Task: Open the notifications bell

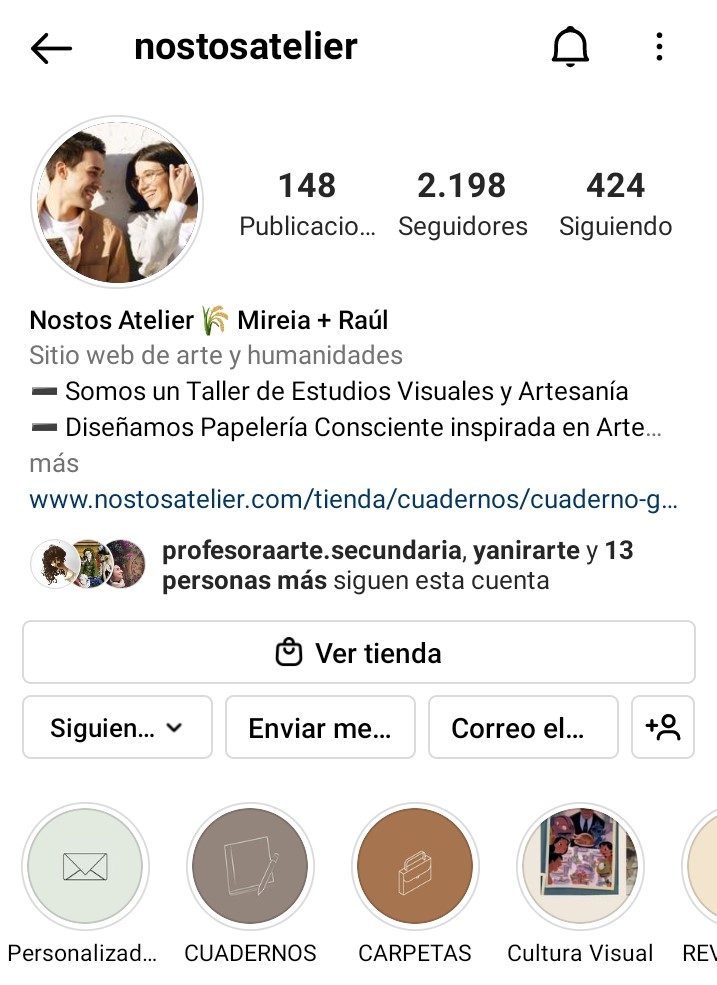Action: pyautogui.click(x=570, y=47)
